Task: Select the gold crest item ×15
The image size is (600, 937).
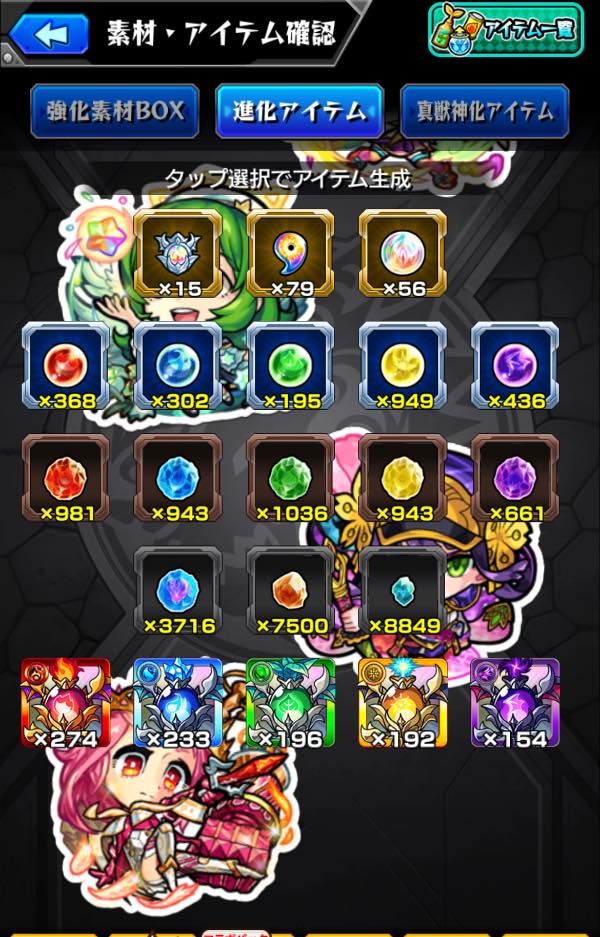Action: click(178, 254)
